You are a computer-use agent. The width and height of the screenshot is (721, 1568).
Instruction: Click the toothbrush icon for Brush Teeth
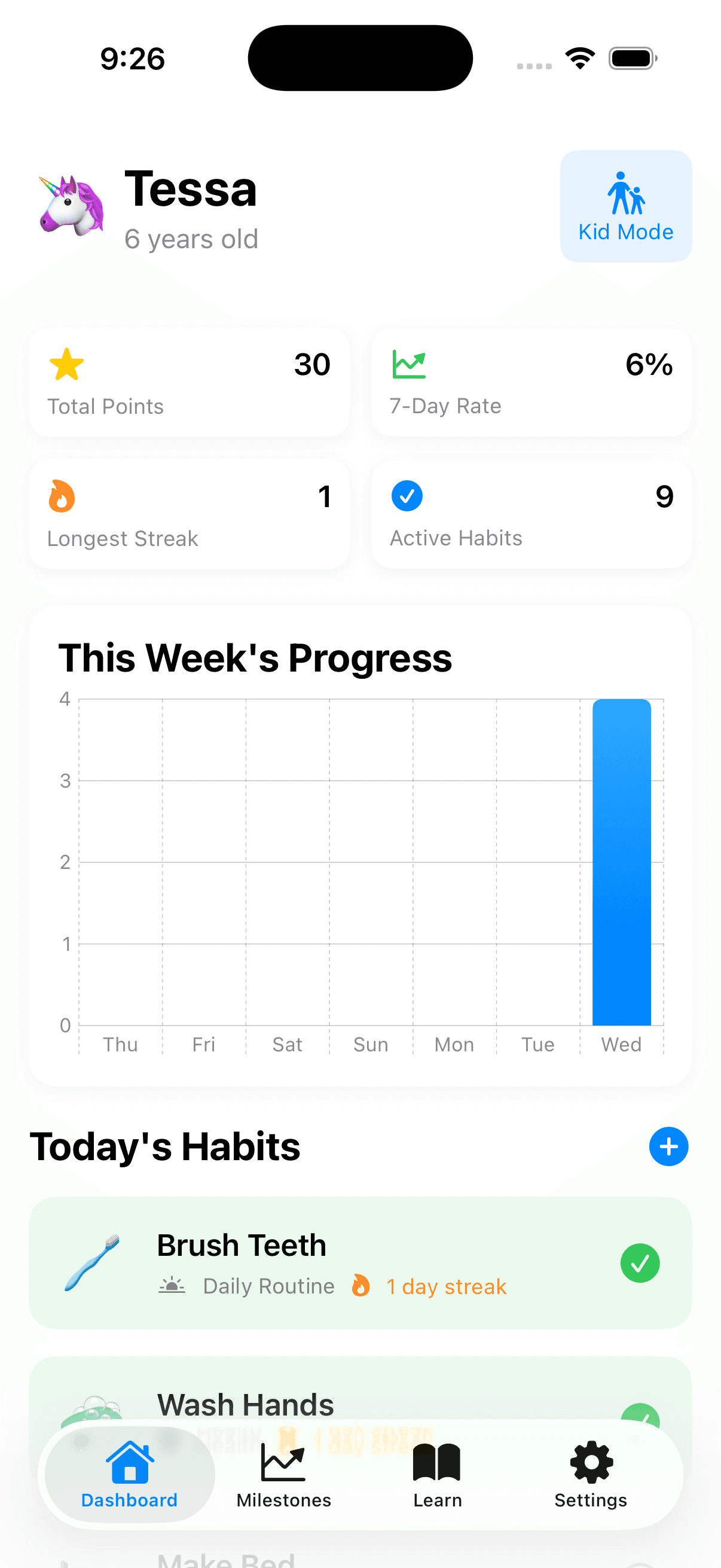pos(93,1263)
